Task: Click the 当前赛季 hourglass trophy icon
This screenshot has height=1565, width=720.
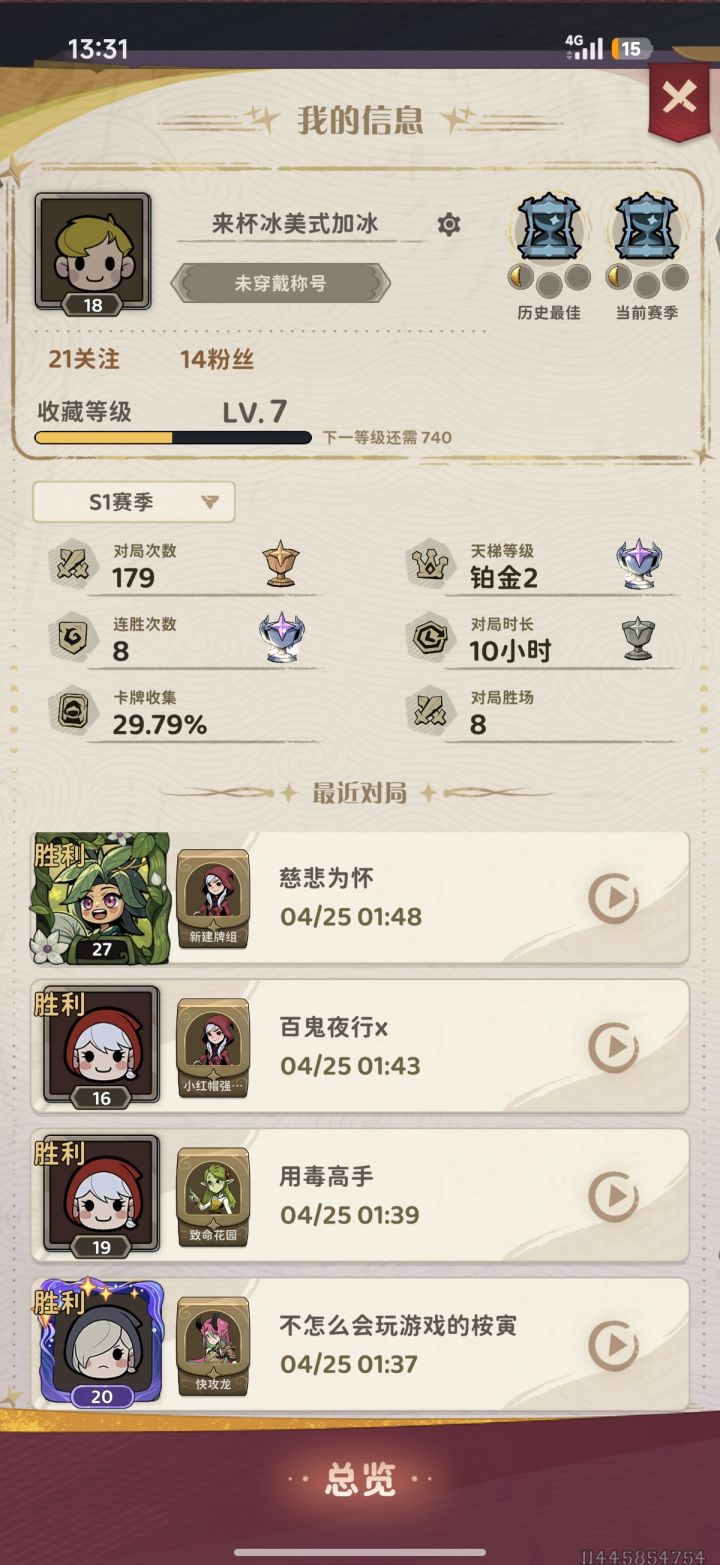Action: (646, 232)
